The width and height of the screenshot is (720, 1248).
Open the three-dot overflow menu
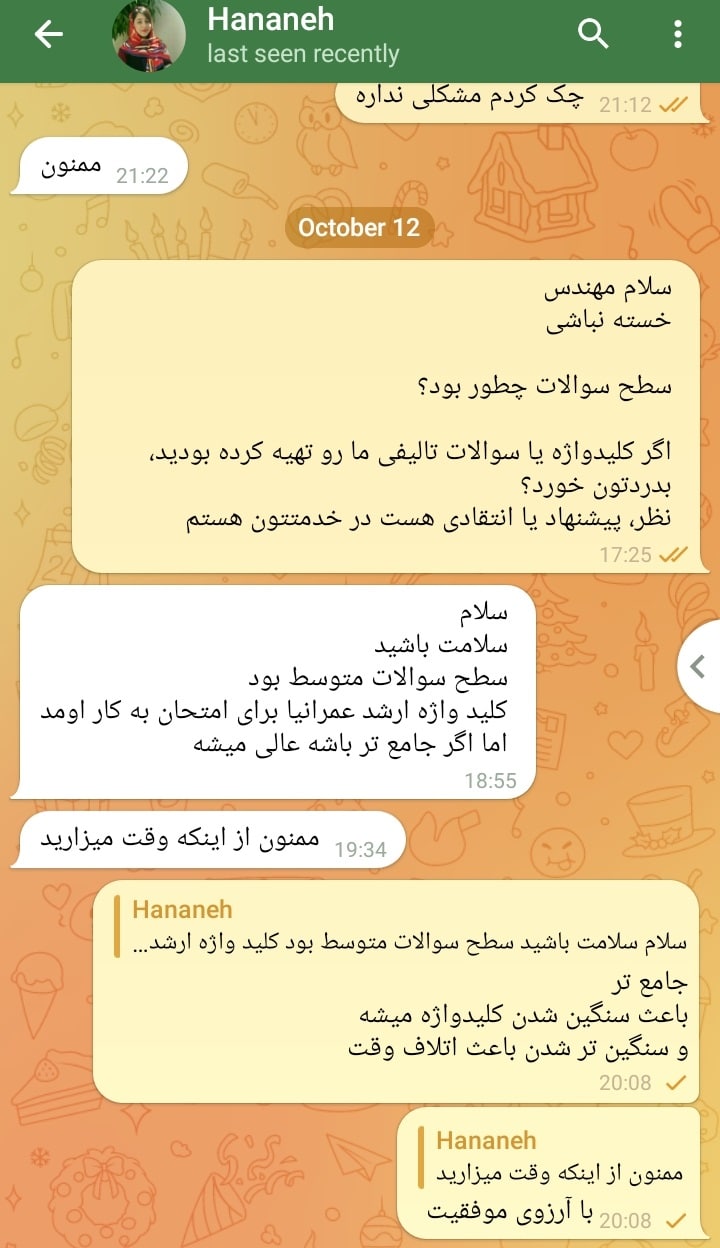pos(678,35)
